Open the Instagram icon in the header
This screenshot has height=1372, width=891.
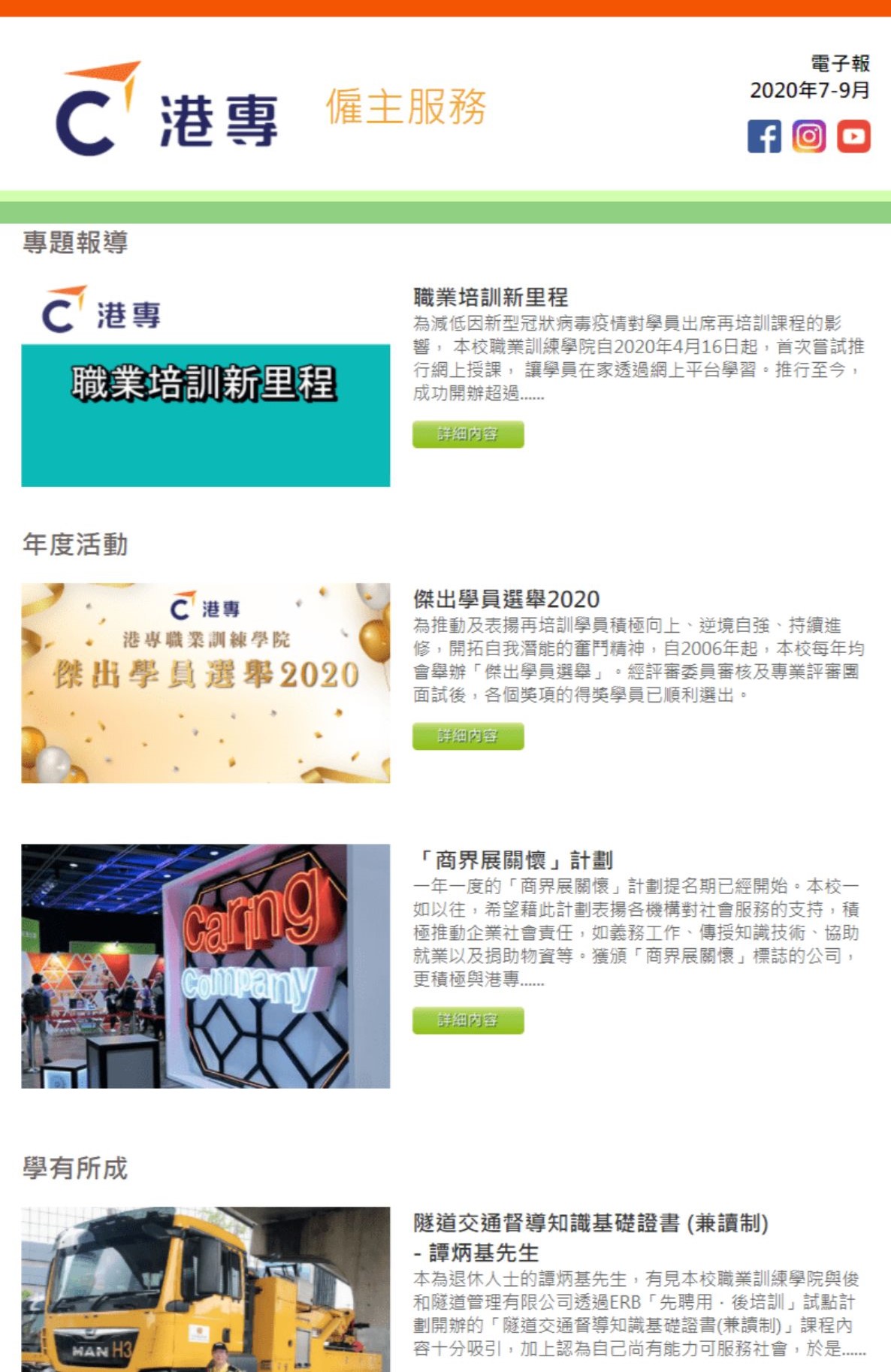pyautogui.click(x=808, y=137)
